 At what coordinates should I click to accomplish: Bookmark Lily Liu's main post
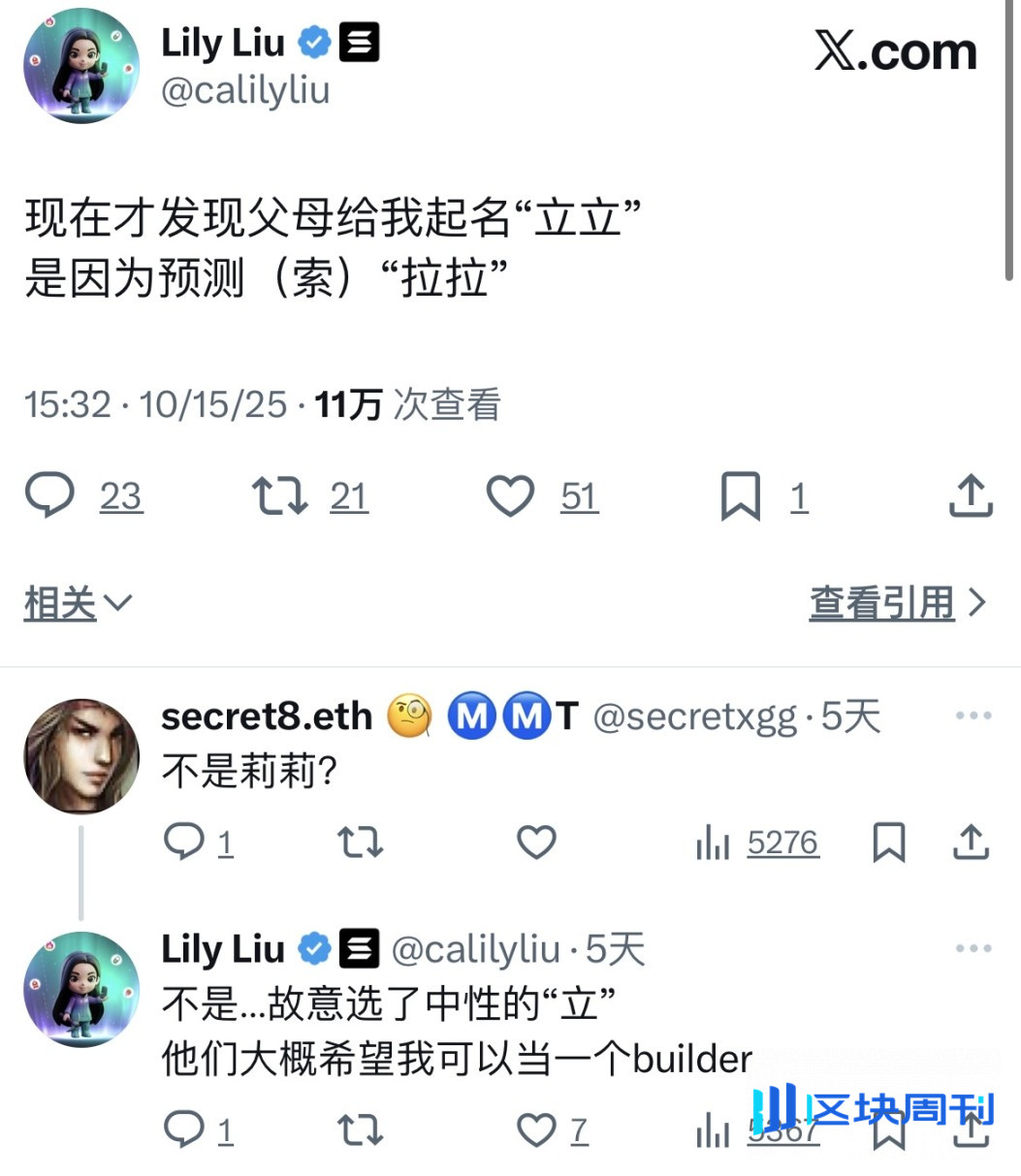[740, 496]
